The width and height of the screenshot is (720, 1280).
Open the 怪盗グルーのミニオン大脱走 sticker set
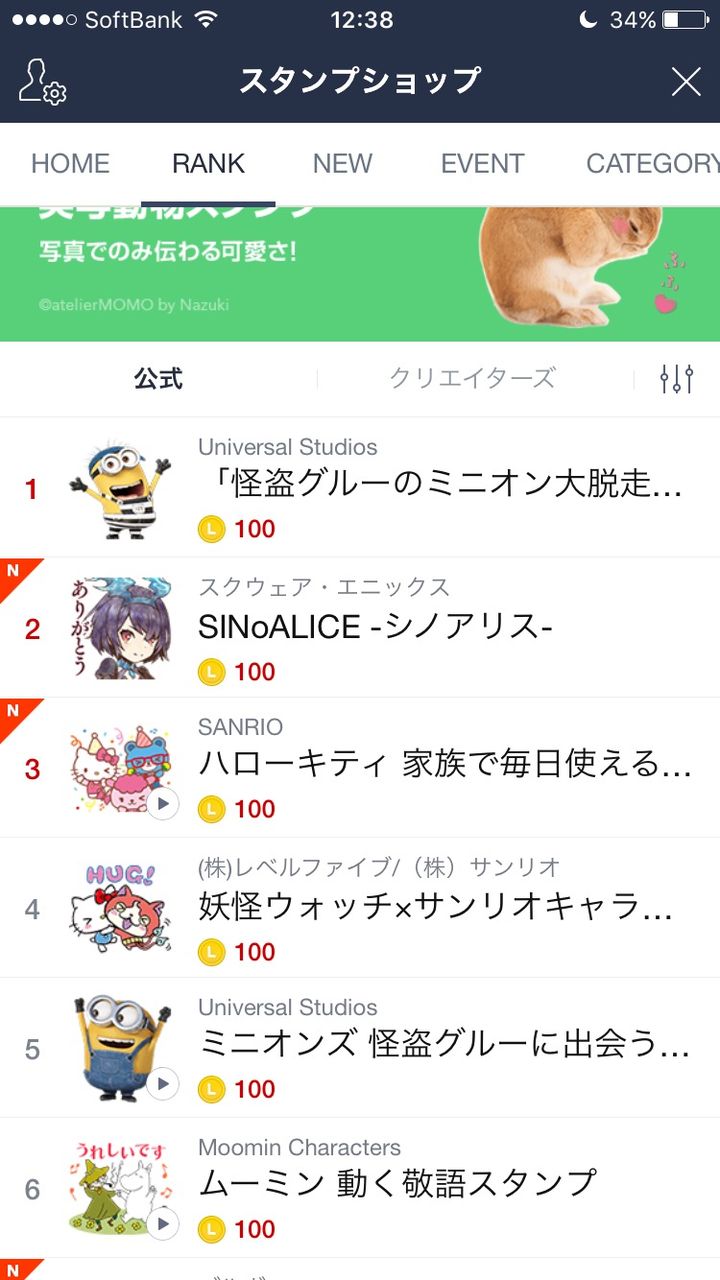click(440, 487)
